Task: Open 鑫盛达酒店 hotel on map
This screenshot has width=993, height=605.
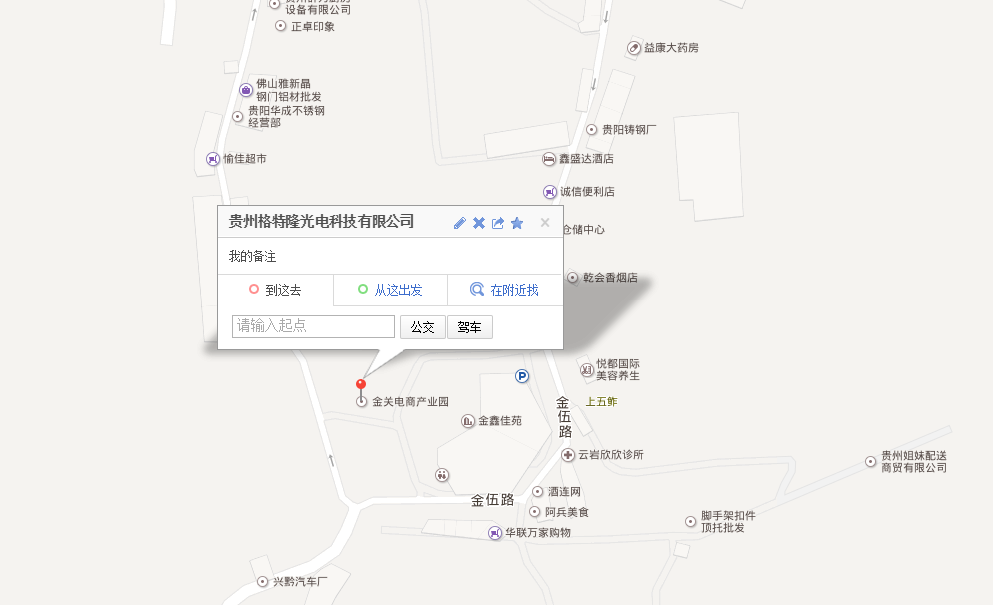Action: [x=585, y=159]
